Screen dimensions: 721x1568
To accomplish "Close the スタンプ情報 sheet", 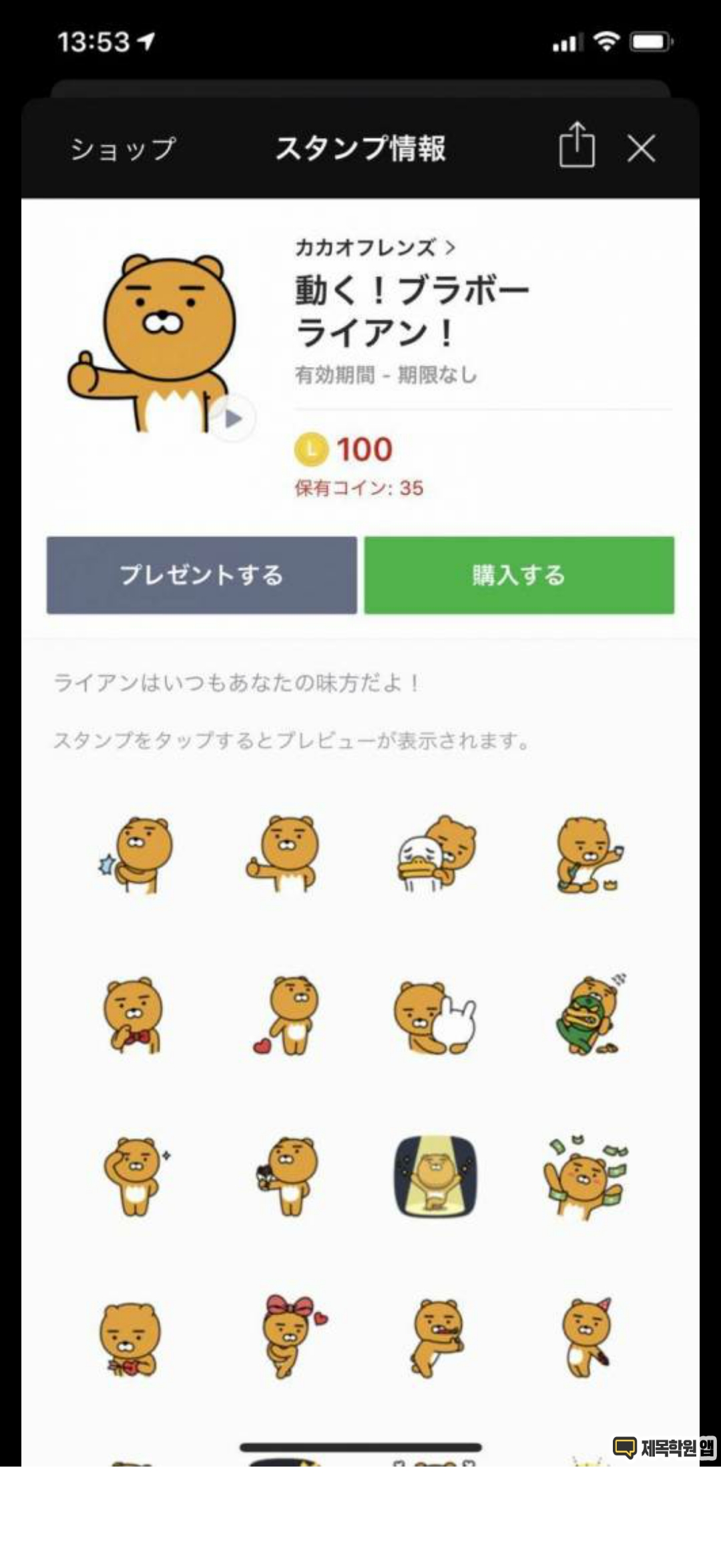I will point(641,148).
